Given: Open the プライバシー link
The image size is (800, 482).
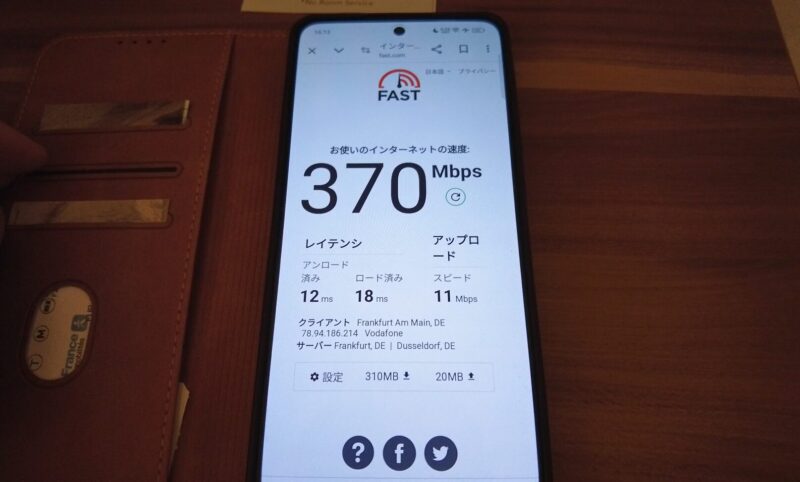Looking at the screenshot, I should click(x=477, y=72).
